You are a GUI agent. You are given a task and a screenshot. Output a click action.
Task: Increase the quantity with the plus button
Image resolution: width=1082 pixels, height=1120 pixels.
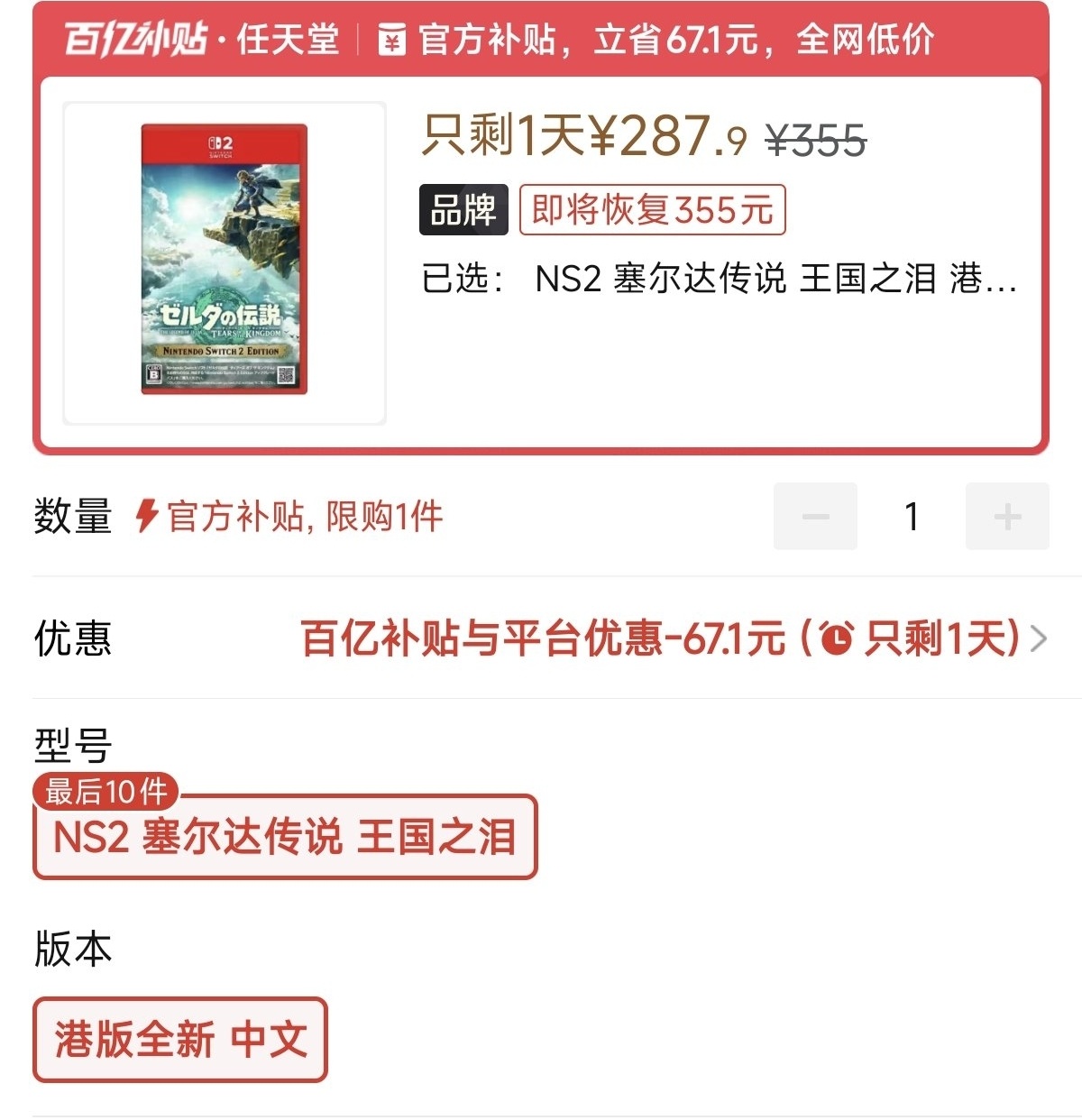pos(1007,517)
